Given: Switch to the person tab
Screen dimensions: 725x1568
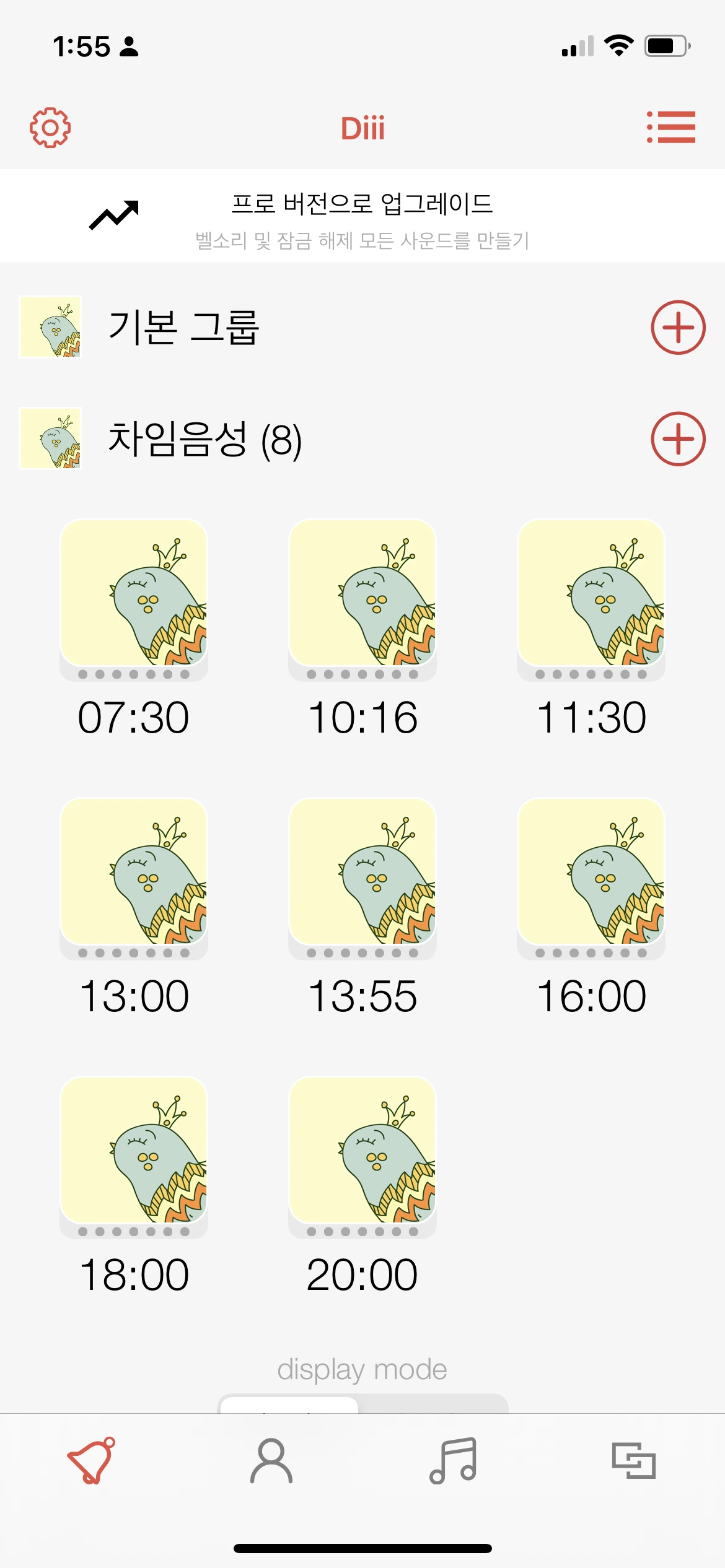Looking at the screenshot, I should (x=271, y=1461).
